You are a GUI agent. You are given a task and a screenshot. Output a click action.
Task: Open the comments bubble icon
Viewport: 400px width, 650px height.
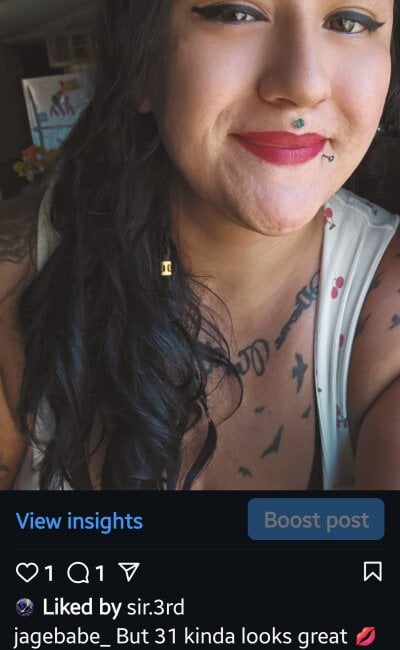[78, 572]
